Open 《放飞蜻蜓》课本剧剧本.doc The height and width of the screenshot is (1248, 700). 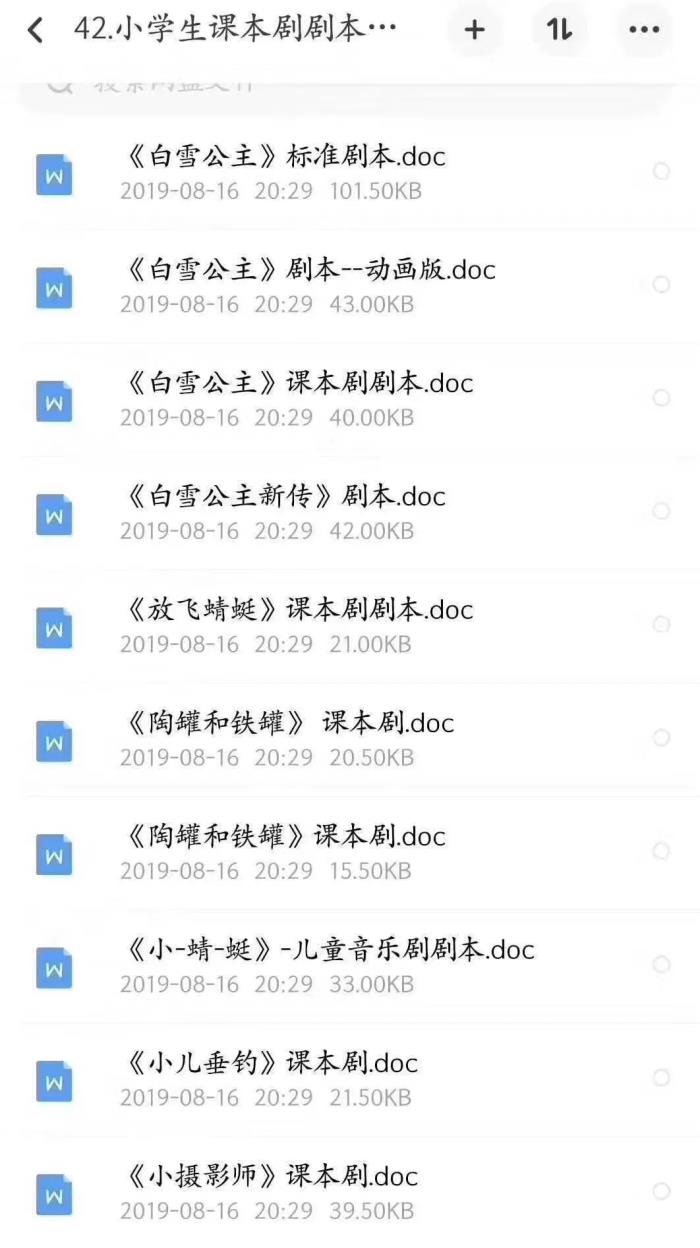click(296, 624)
